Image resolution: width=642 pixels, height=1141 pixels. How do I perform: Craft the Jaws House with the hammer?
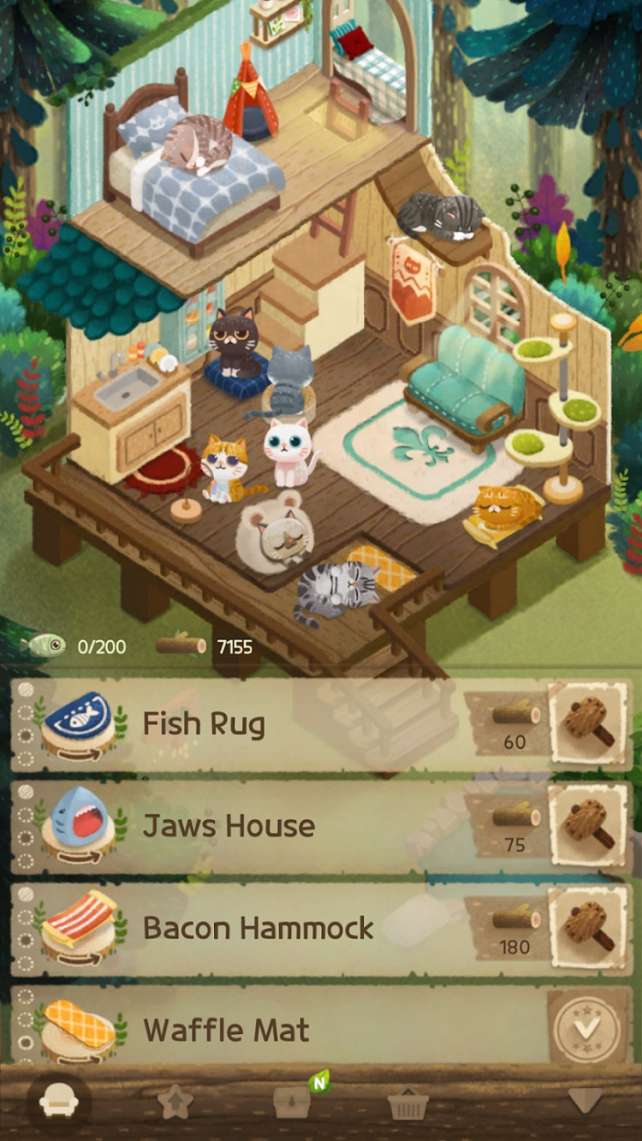pos(588,825)
